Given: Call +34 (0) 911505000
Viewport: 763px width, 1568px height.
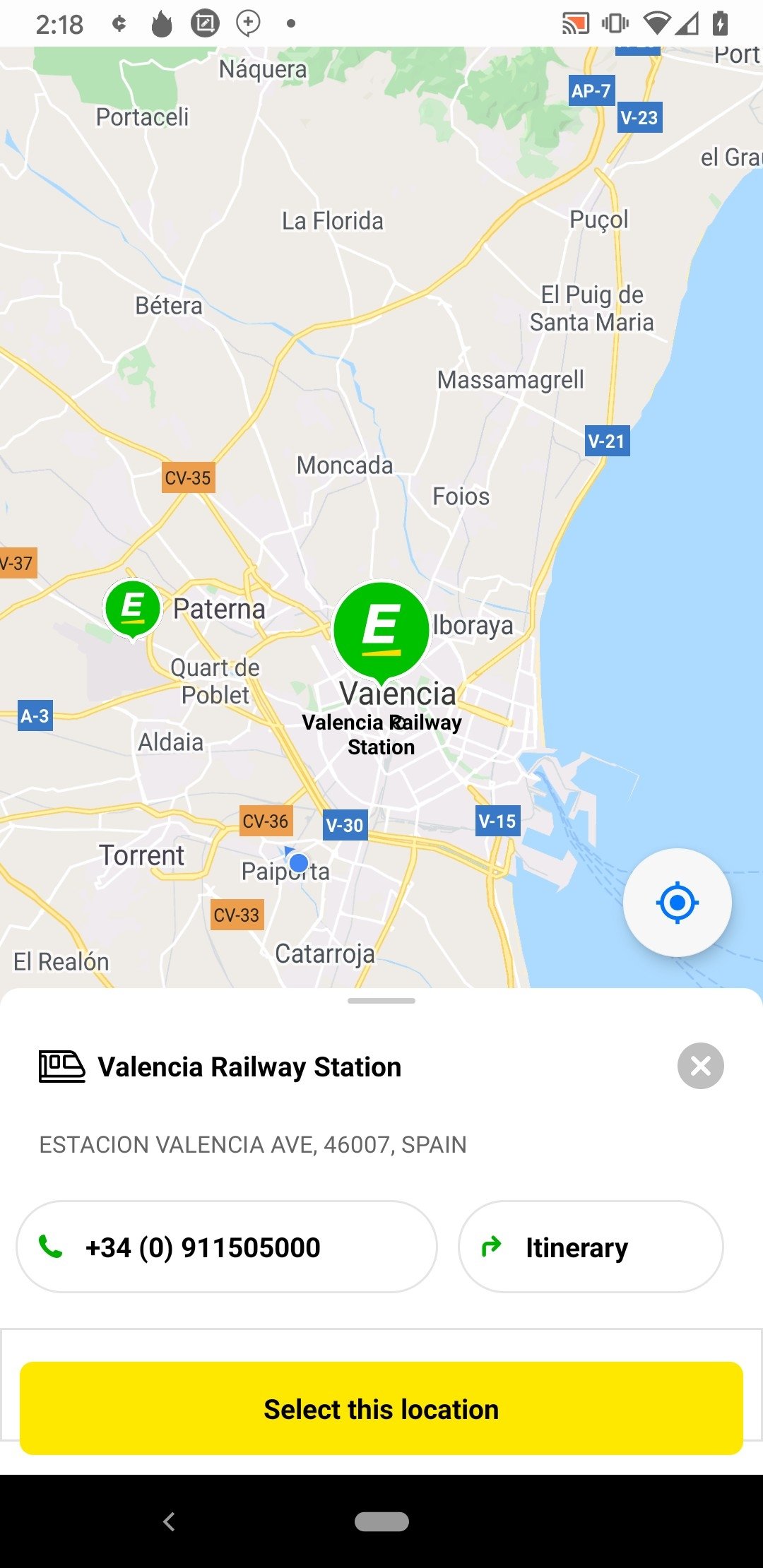Looking at the screenshot, I should pos(227,1247).
